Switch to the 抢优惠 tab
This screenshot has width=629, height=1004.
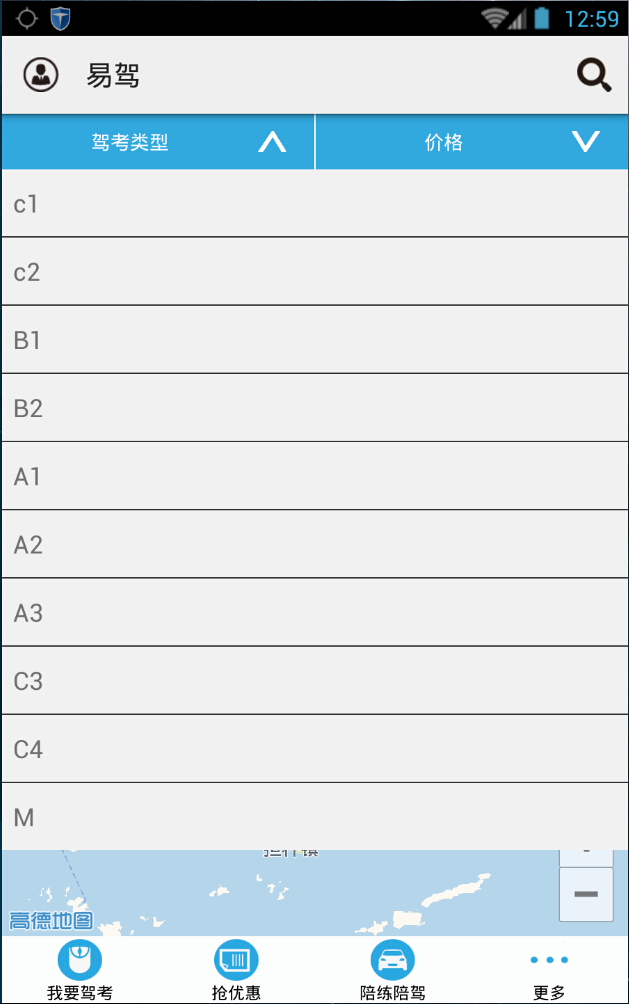236,970
